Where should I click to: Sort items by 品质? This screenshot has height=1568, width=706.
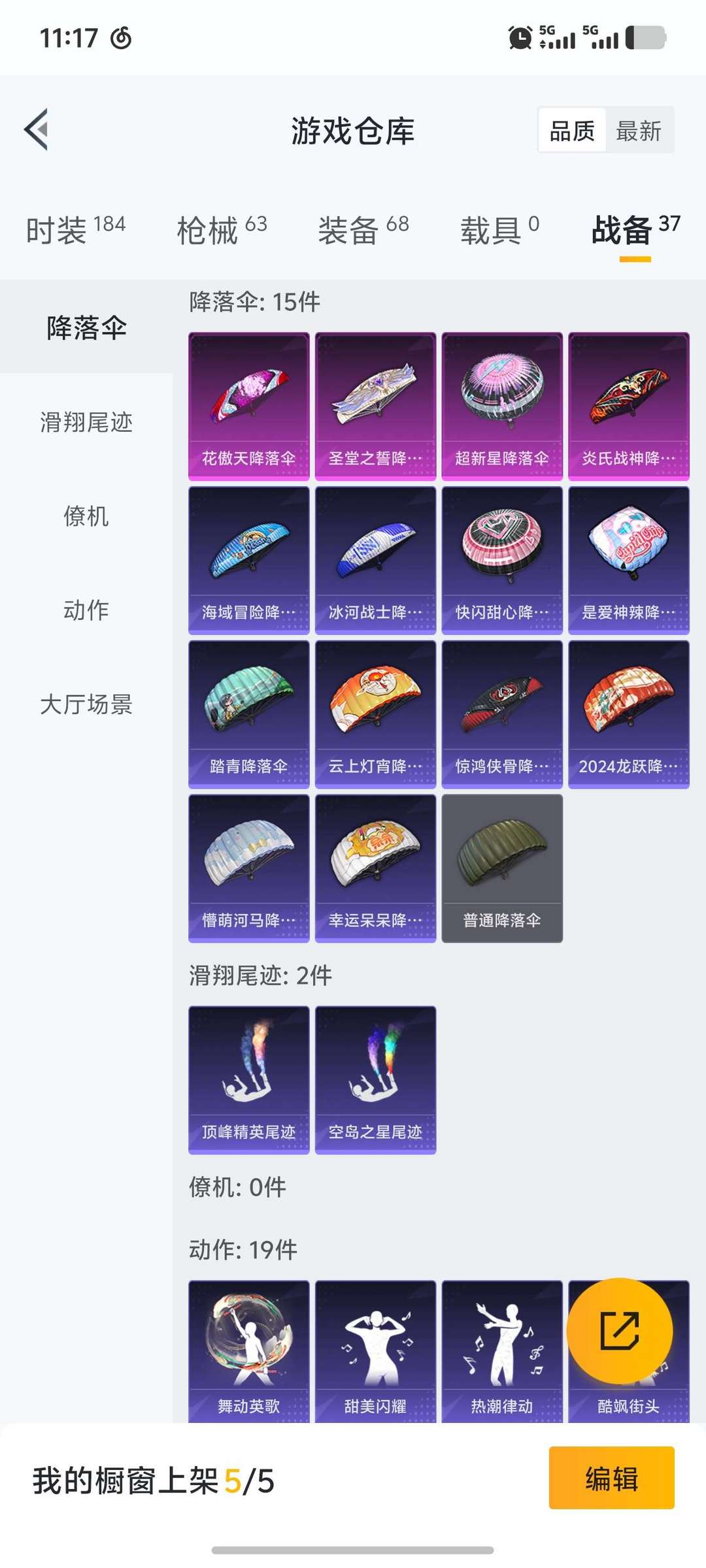click(x=572, y=131)
